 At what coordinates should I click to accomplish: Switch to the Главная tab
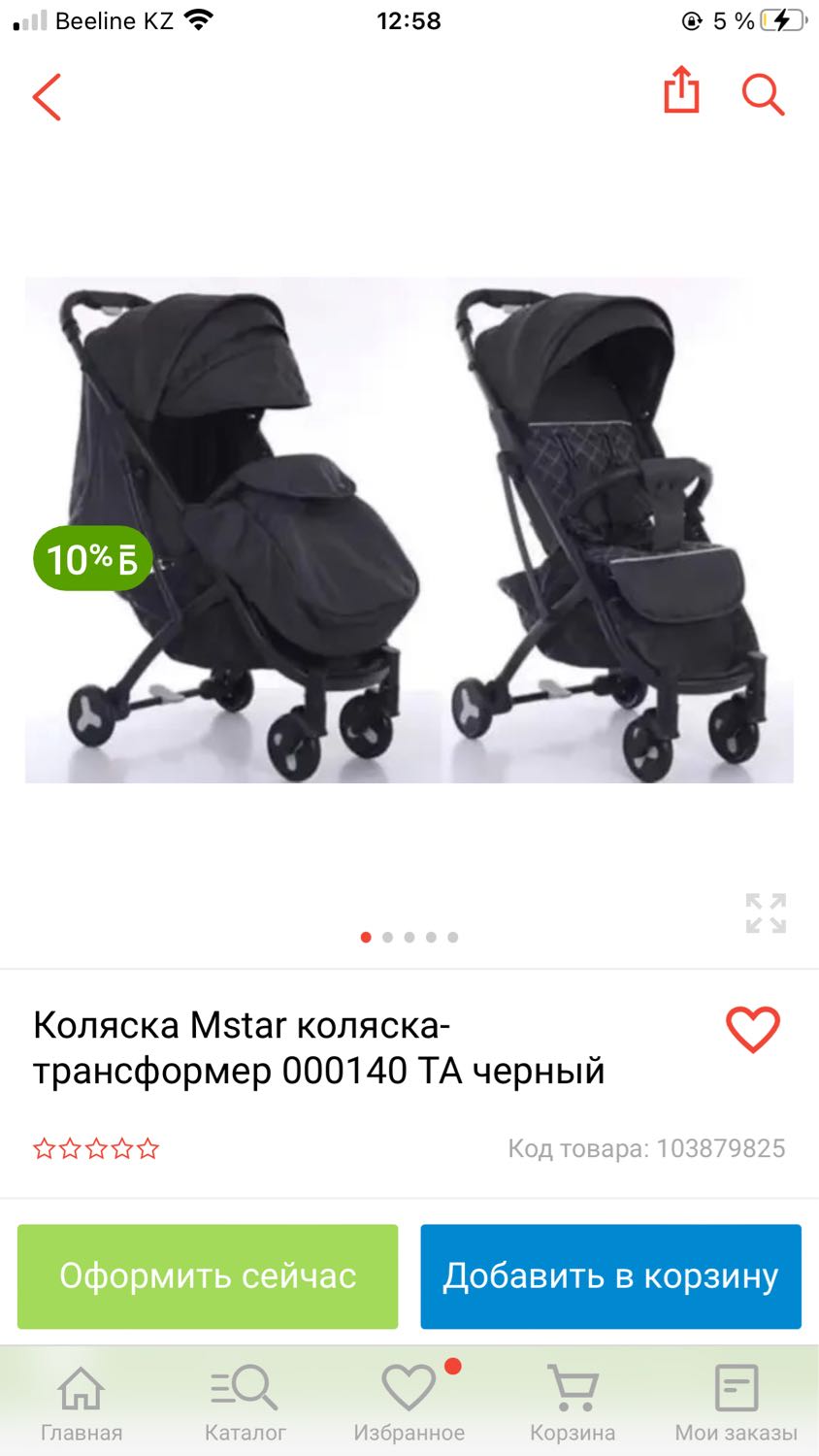click(82, 1403)
